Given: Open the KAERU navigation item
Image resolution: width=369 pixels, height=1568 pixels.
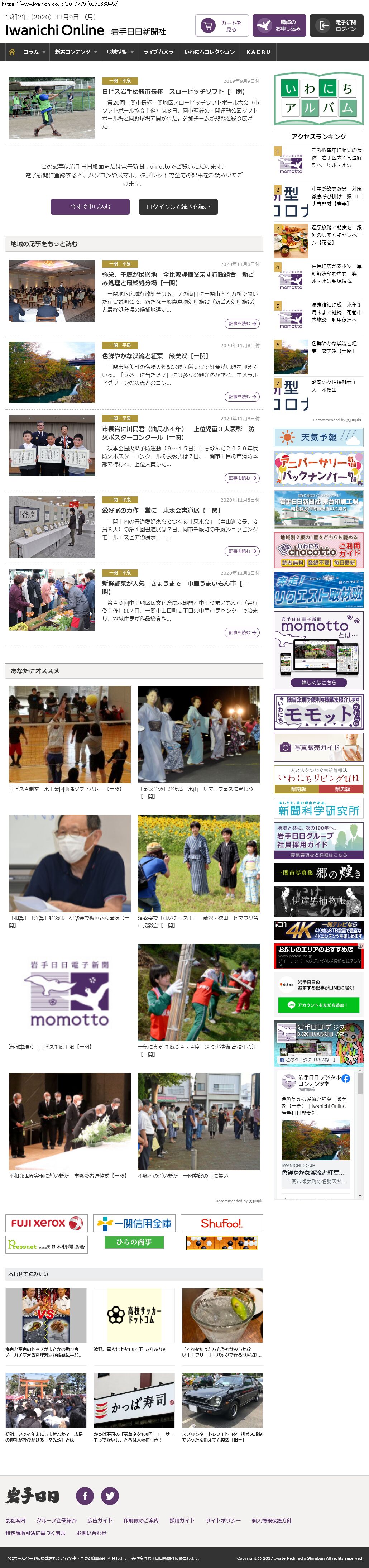Looking at the screenshot, I should (258, 52).
